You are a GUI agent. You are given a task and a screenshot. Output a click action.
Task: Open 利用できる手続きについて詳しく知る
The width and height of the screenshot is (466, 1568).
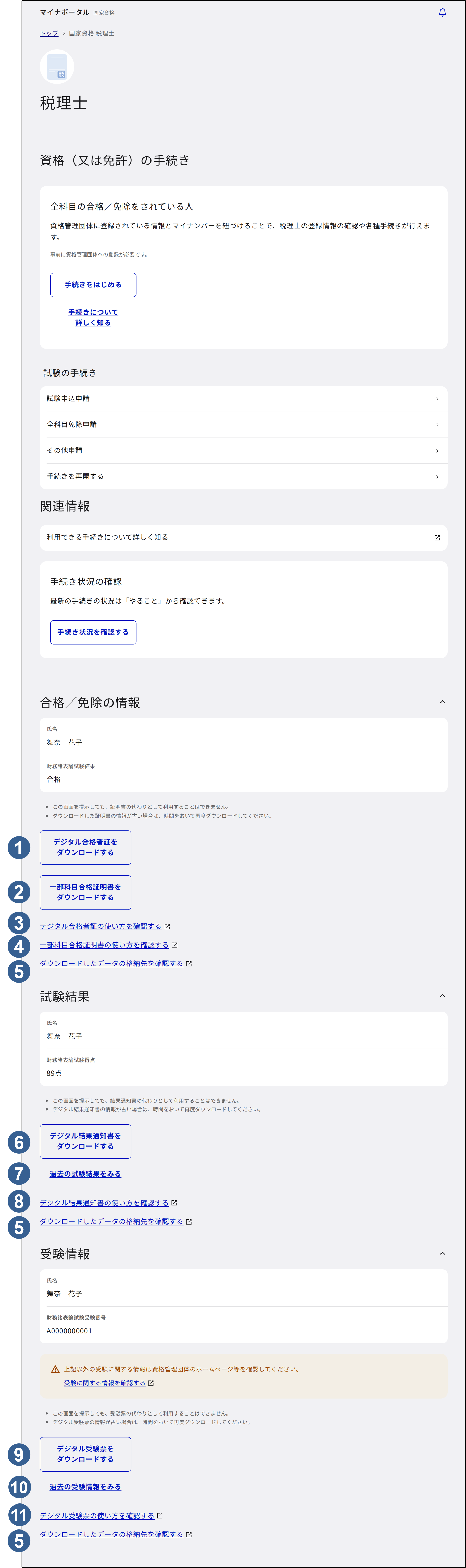click(243, 538)
